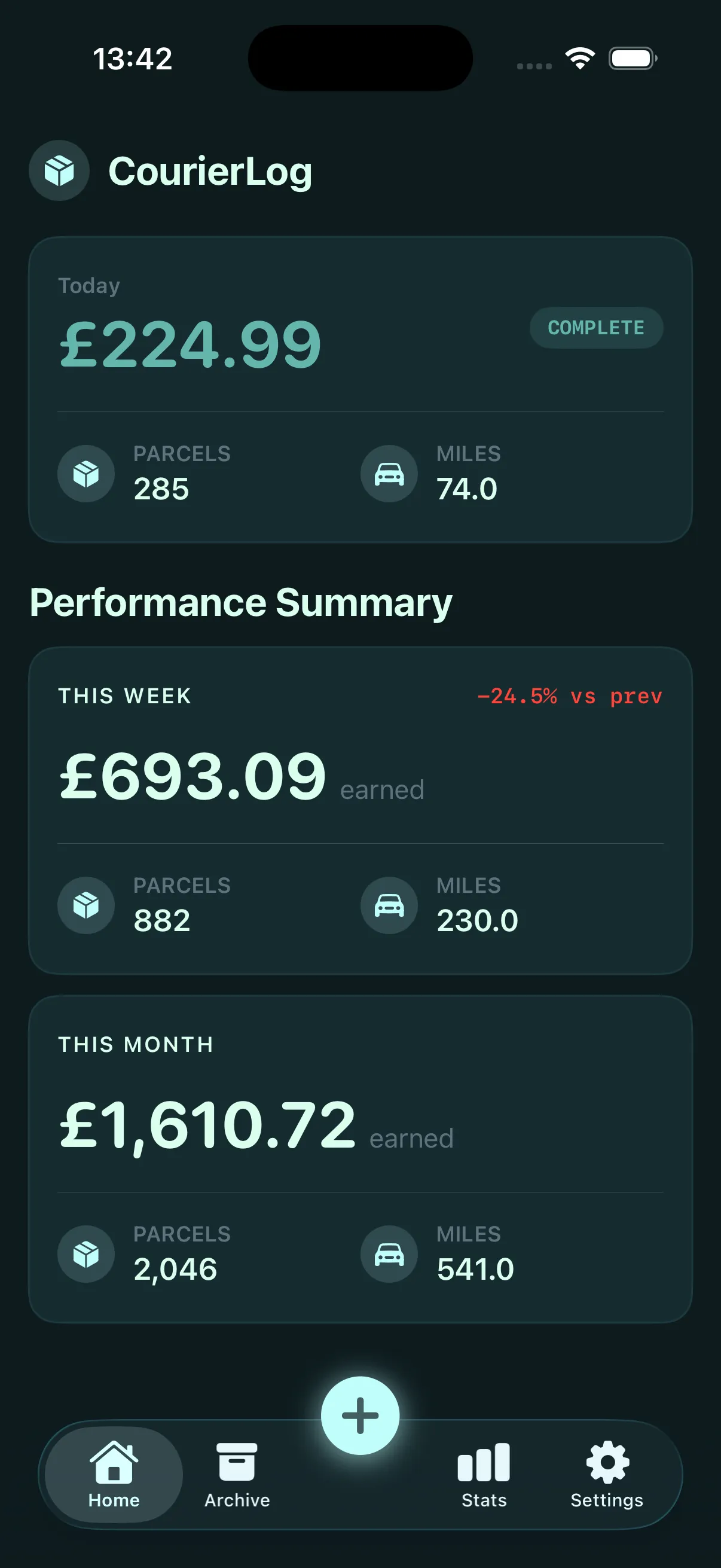Tap the car icon next to today's miles
Viewport: 721px width, 1568px height.
click(389, 474)
